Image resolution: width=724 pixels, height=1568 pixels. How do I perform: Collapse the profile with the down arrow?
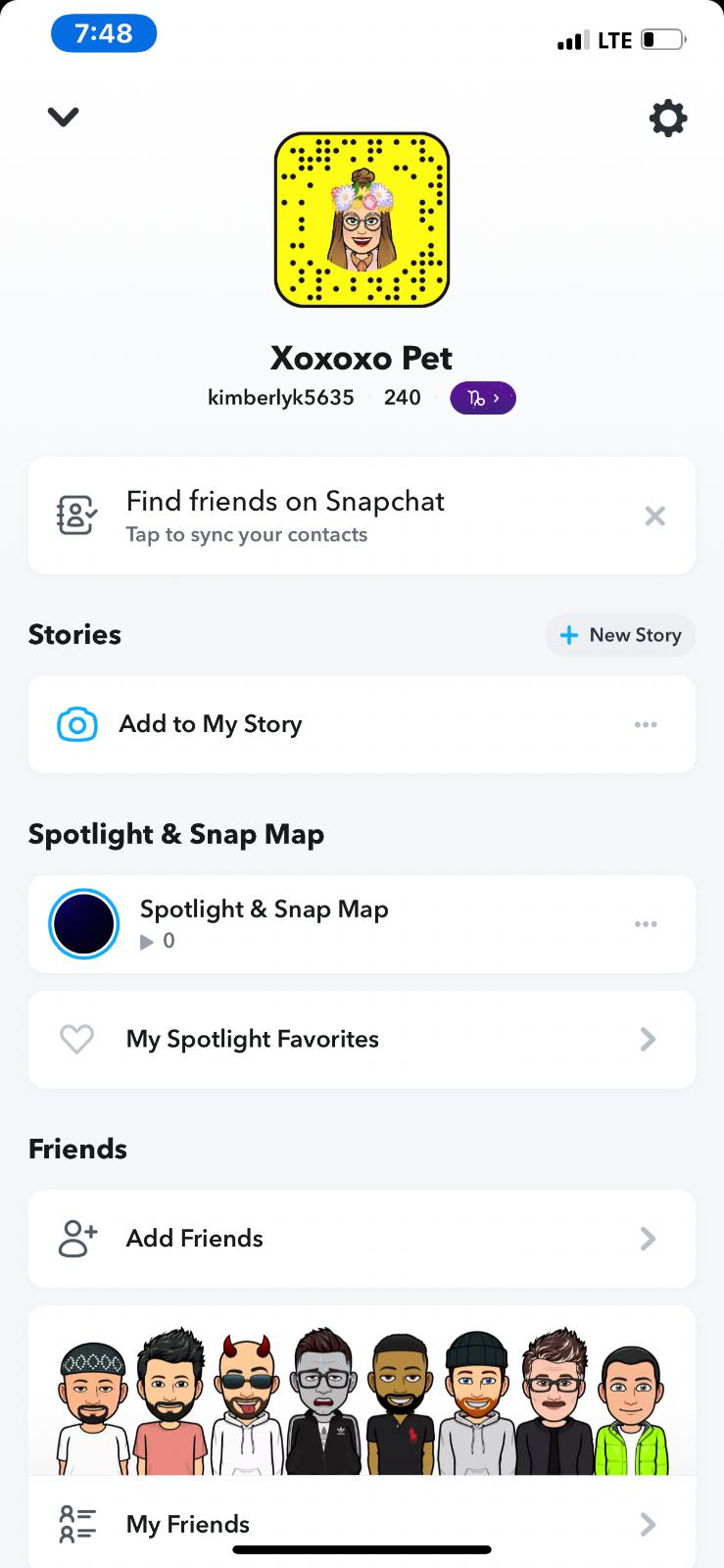[63, 118]
